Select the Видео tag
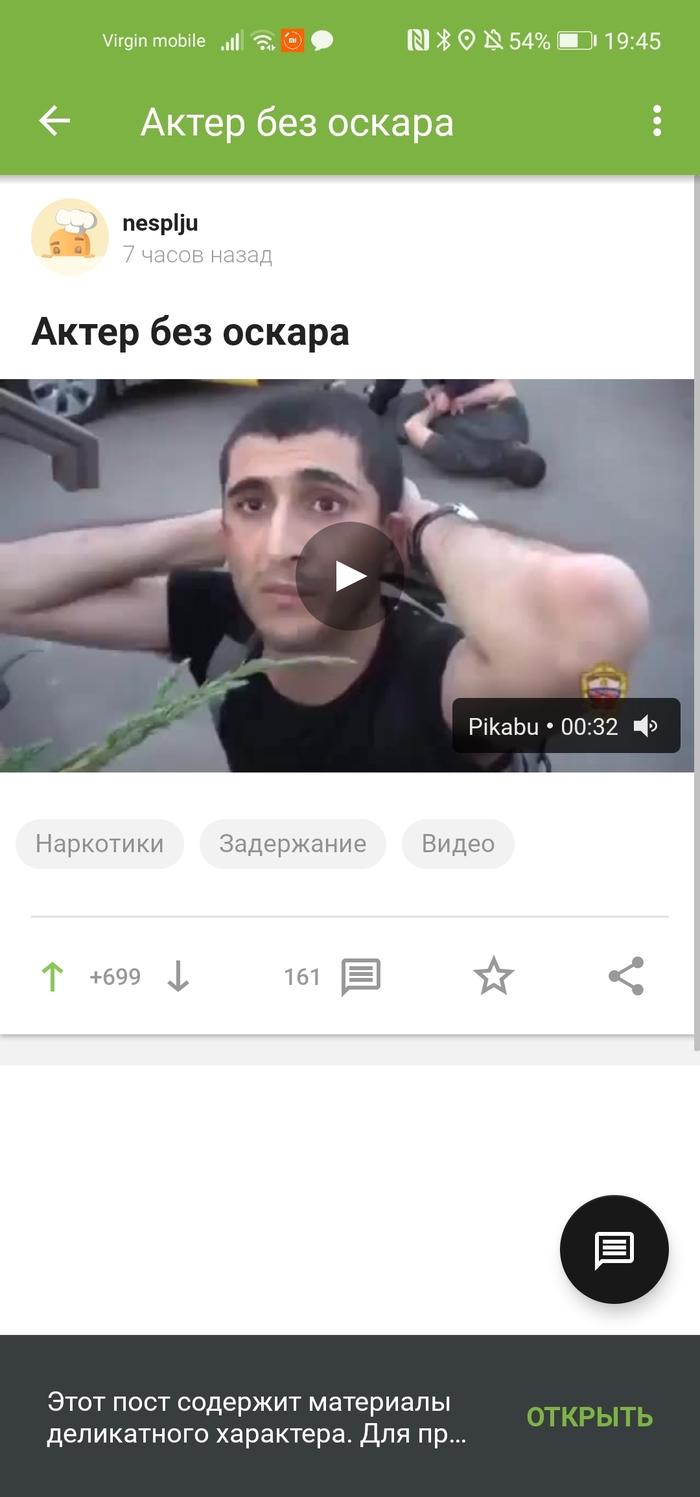 coord(458,844)
